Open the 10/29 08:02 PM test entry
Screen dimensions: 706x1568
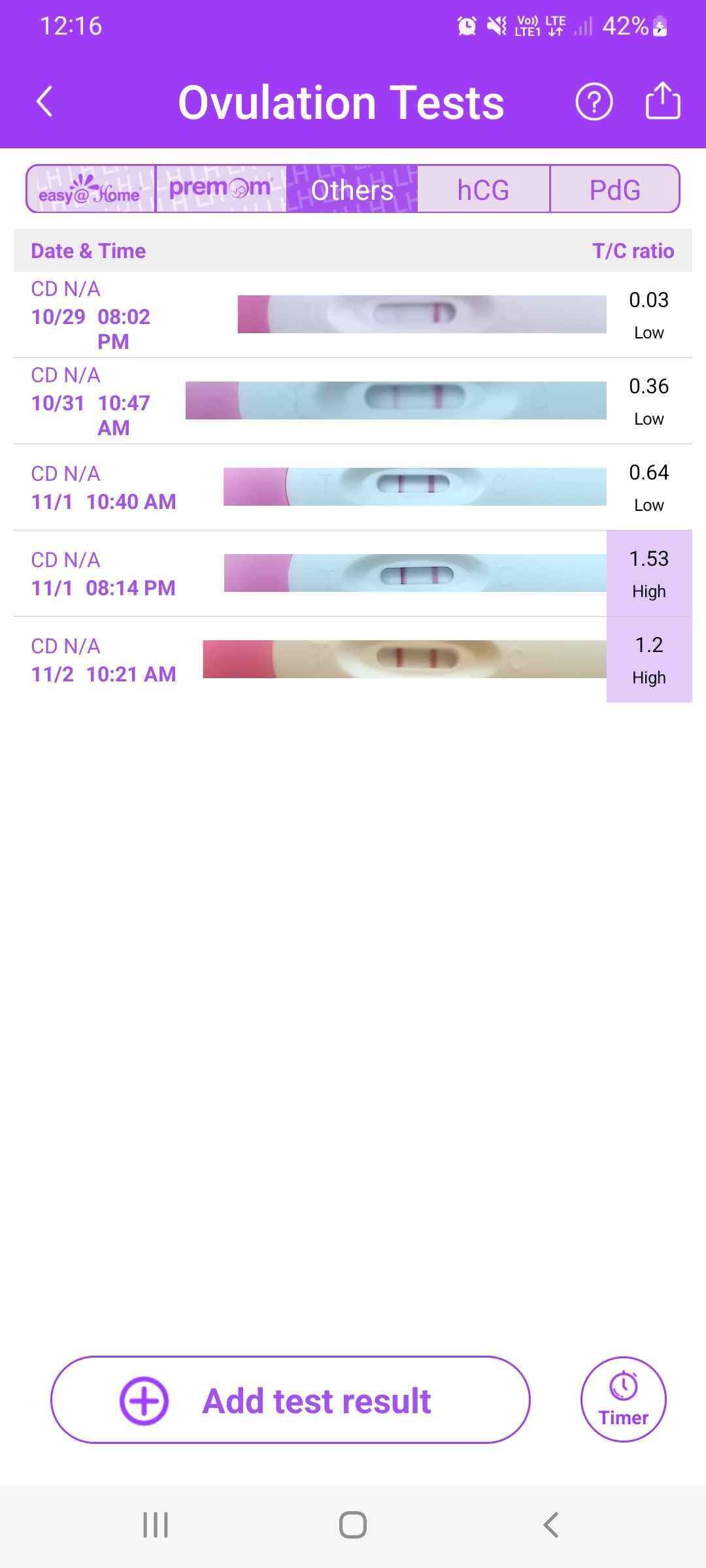click(353, 315)
